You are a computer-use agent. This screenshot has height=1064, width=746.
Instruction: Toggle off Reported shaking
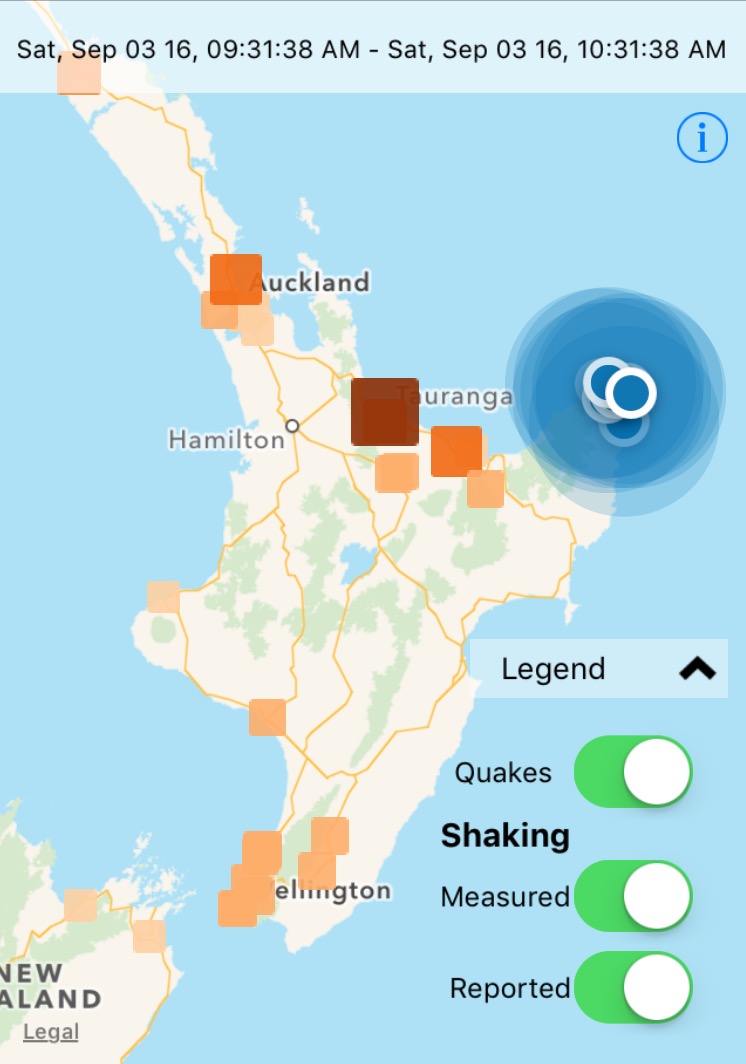coord(633,988)
